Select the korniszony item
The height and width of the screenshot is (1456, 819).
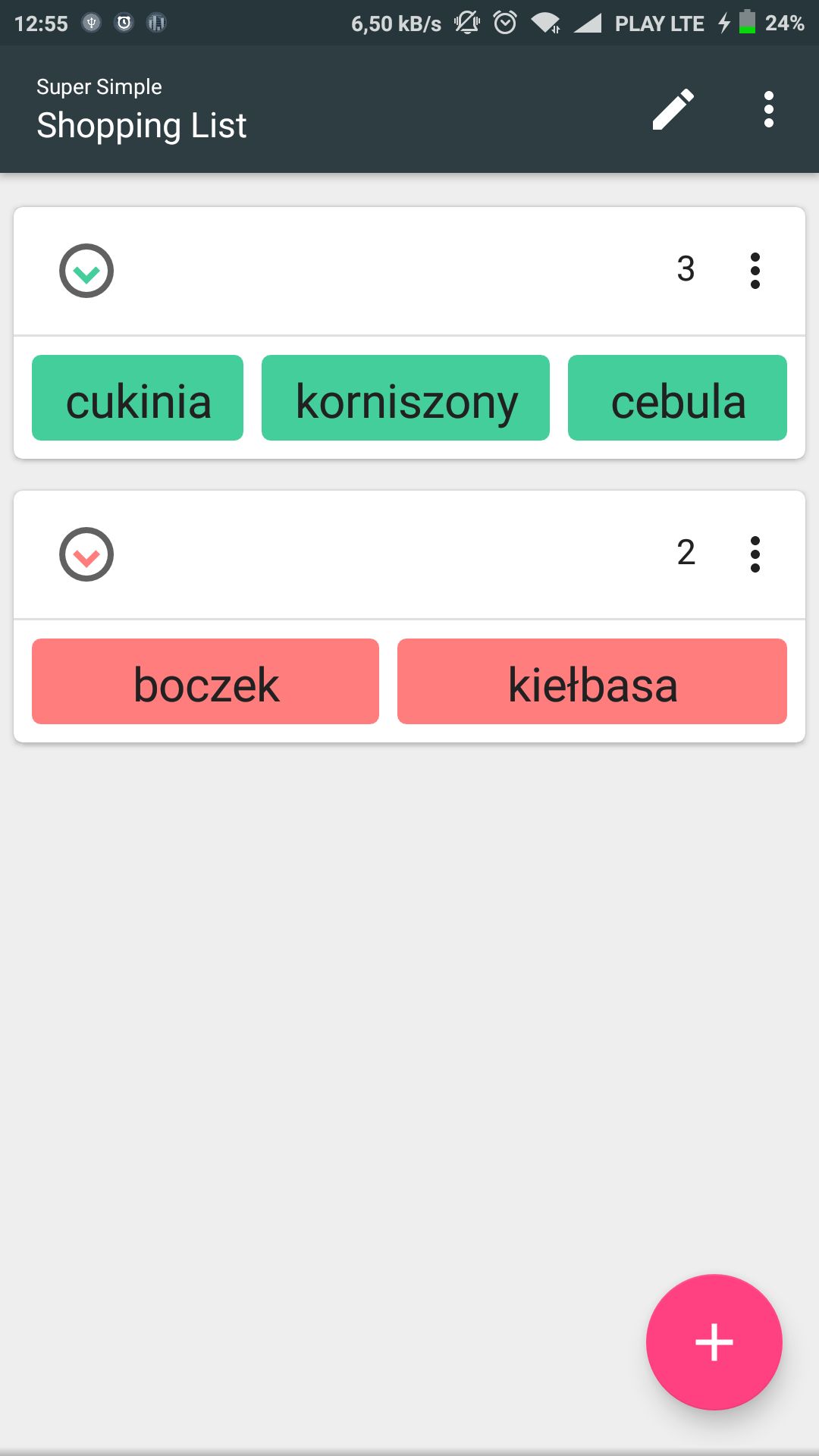(406, 398)
